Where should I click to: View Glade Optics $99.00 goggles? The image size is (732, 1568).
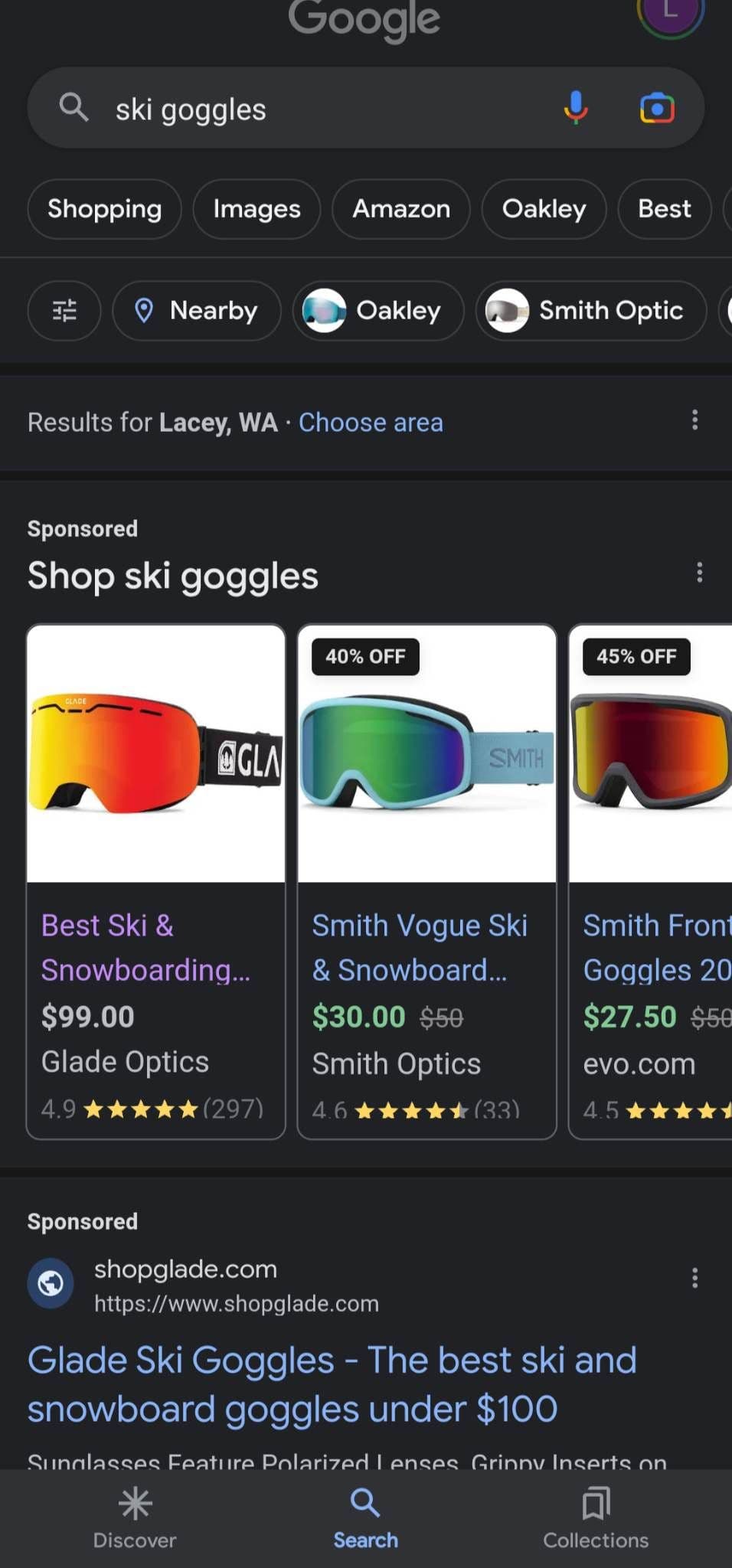click(x=156, y=881)
